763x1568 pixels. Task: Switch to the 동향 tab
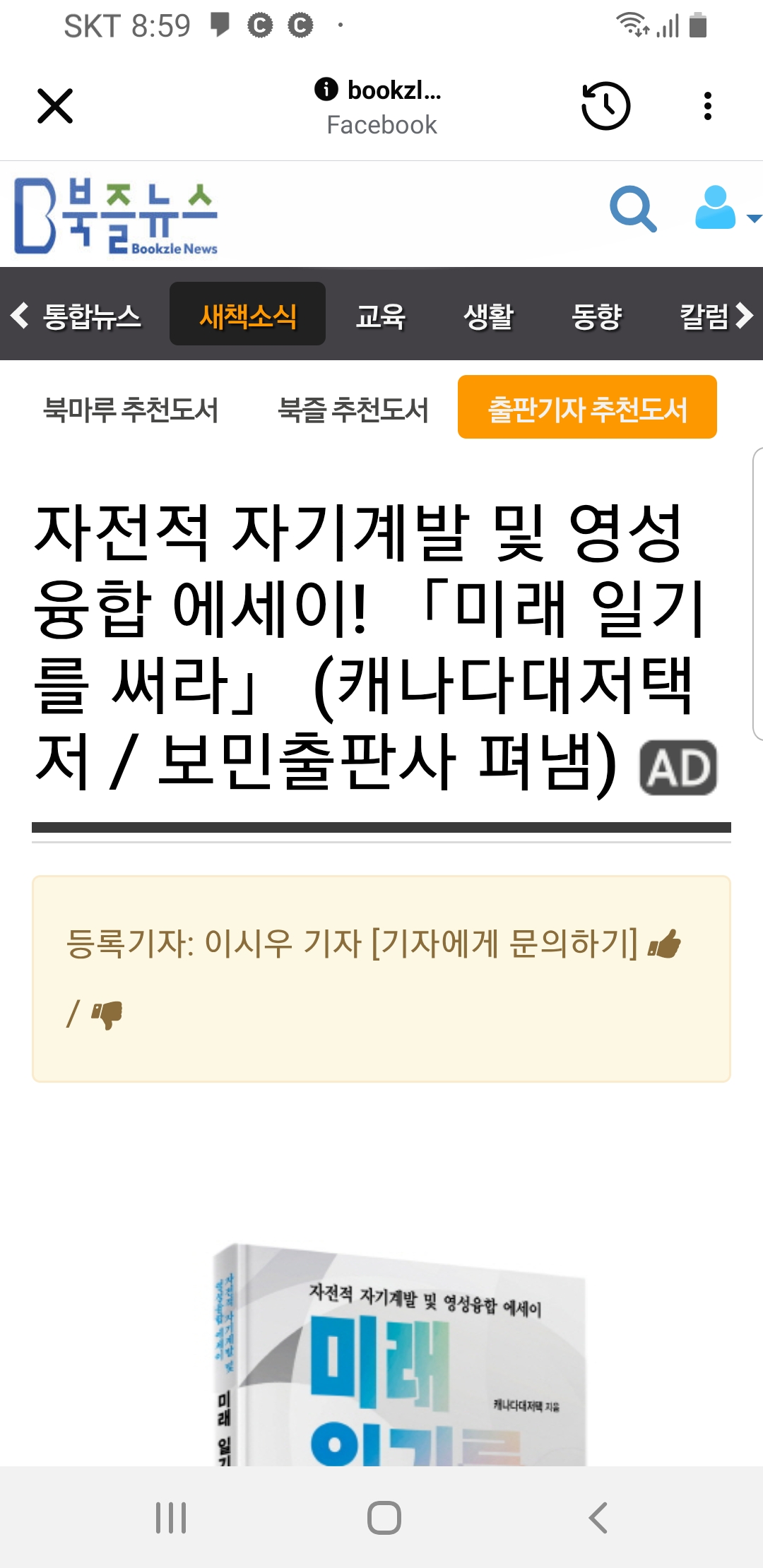tap(597, 315)
